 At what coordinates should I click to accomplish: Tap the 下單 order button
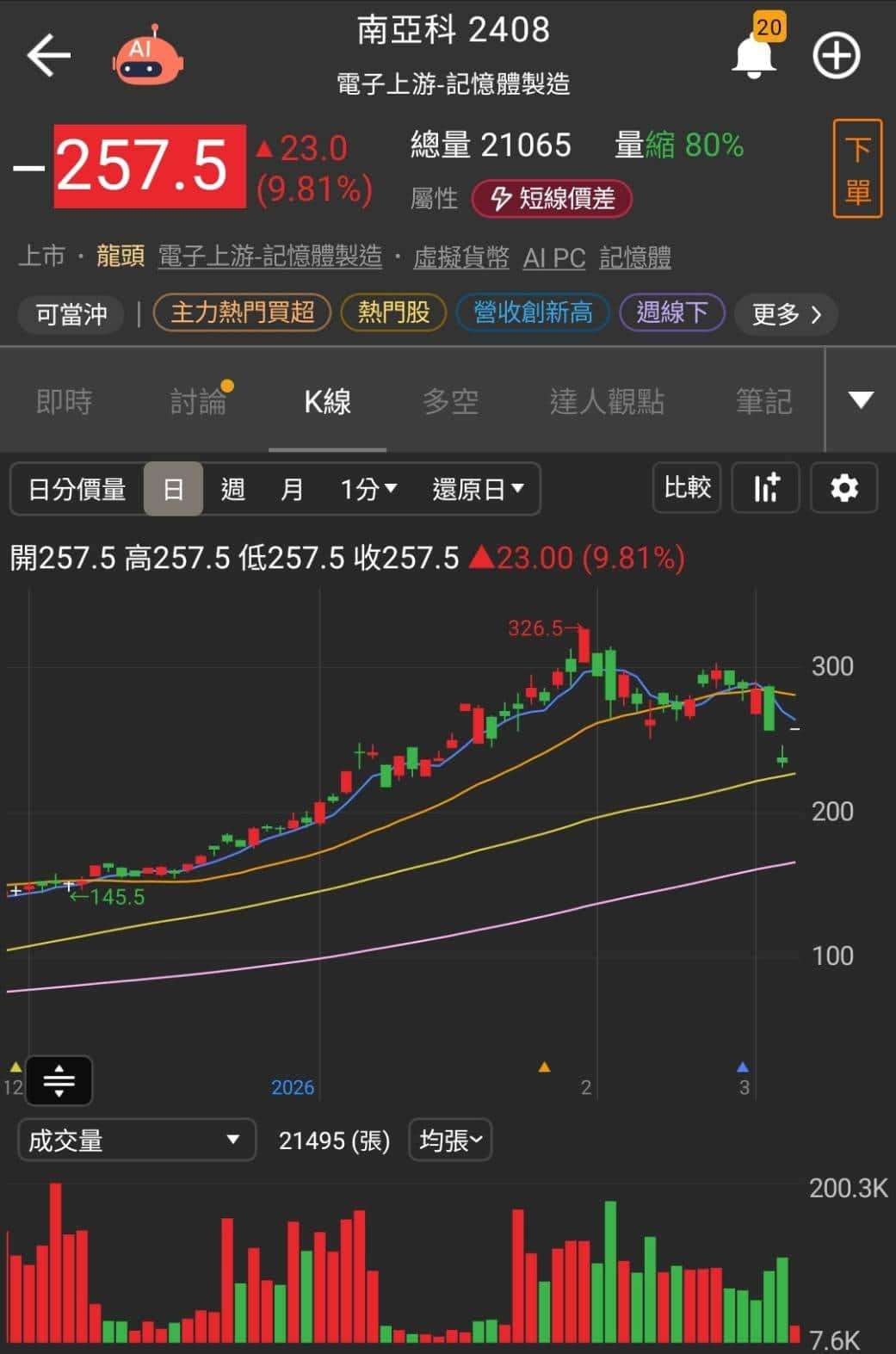857,169
